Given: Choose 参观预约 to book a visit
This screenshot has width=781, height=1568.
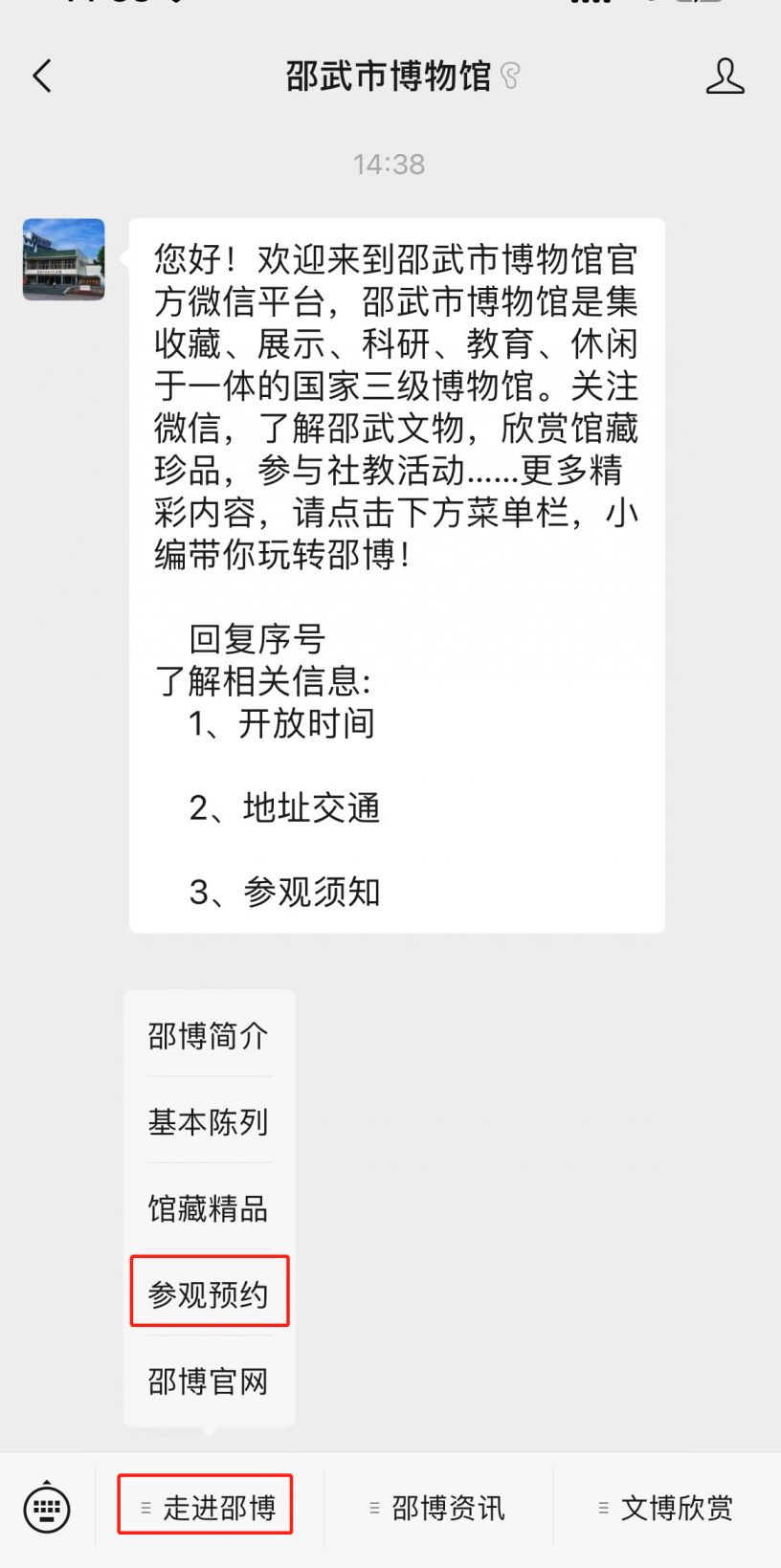Looking at the screenshot, I should pyautogui.click(x=209, y=1293).
